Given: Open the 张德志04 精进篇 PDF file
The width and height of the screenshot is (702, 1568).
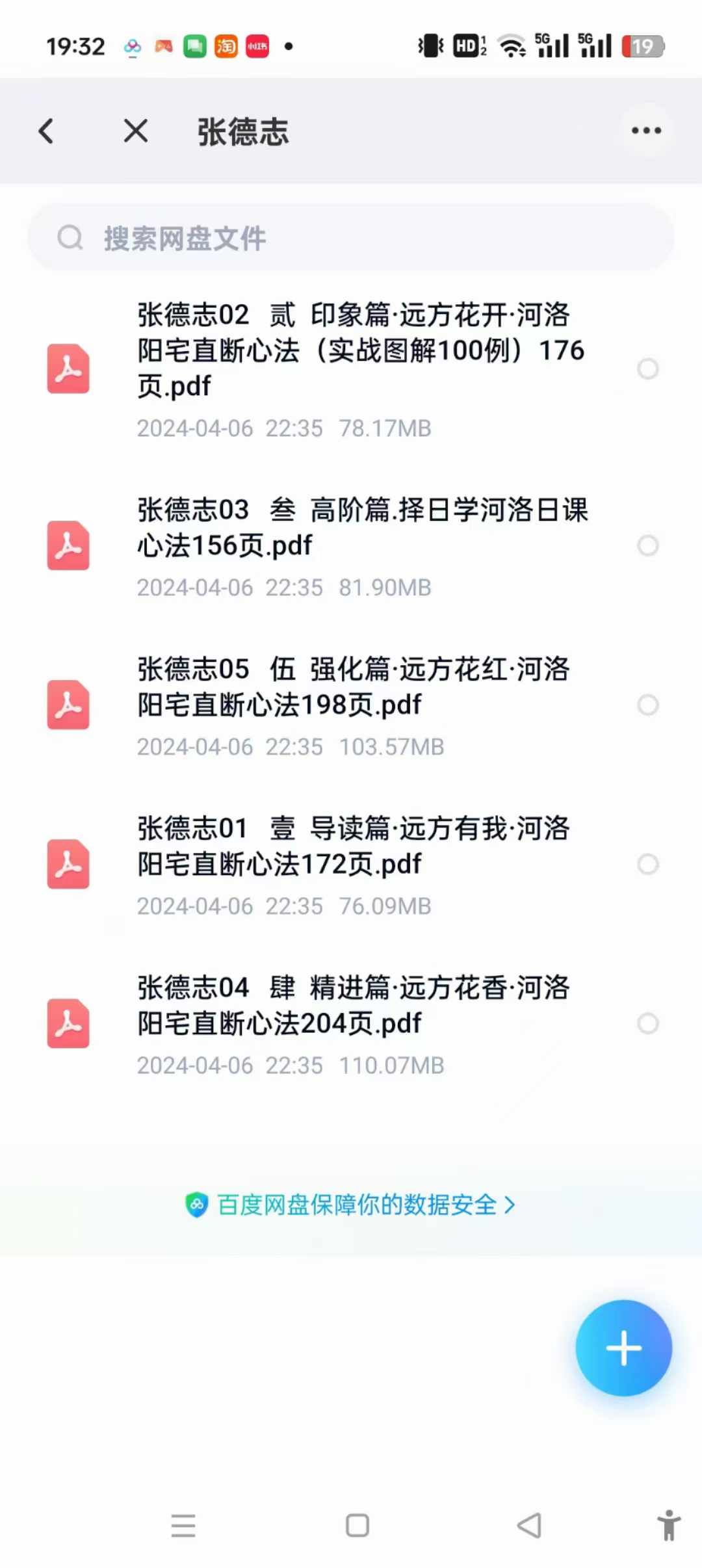Looking at the screenshot, I should [351, 1024].
